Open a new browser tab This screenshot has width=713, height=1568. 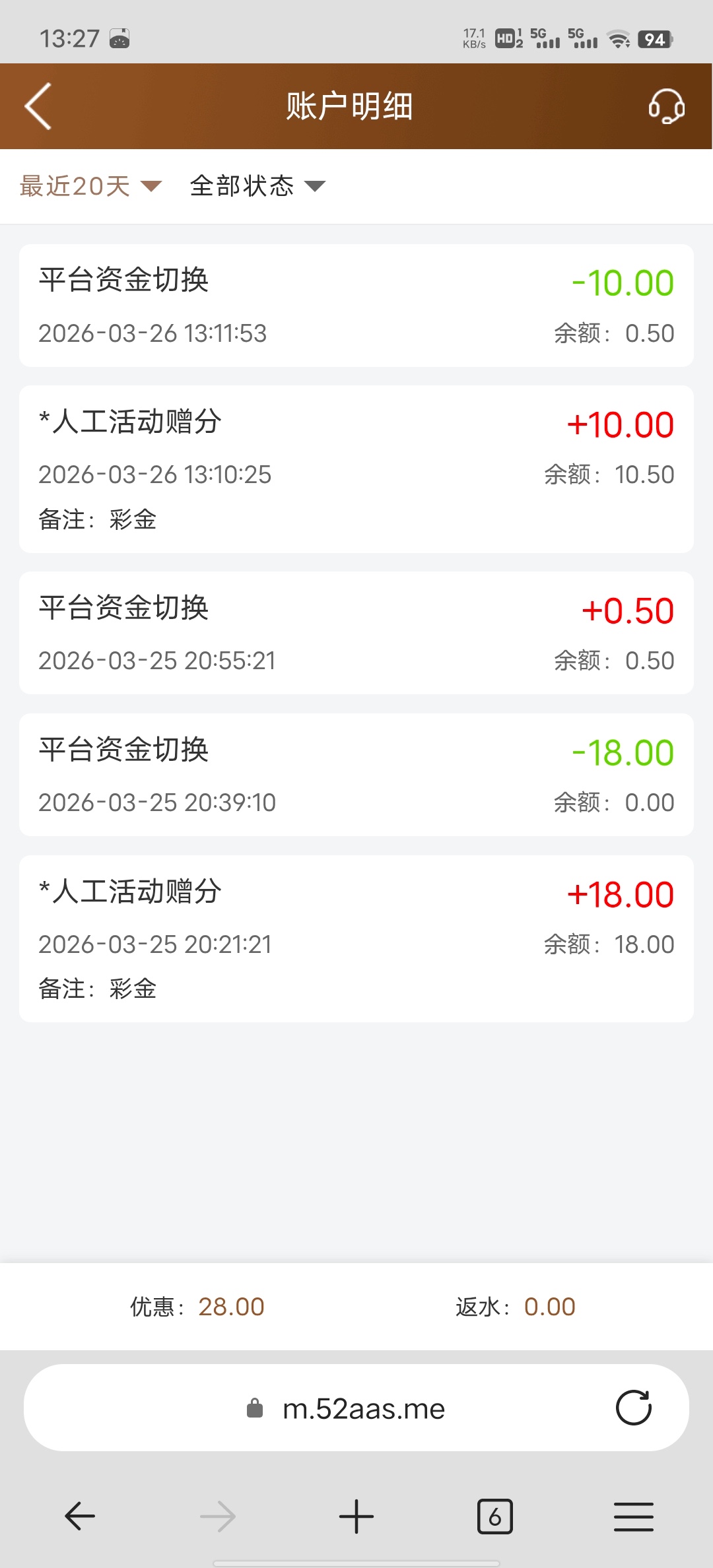[x=356, y=1516]
